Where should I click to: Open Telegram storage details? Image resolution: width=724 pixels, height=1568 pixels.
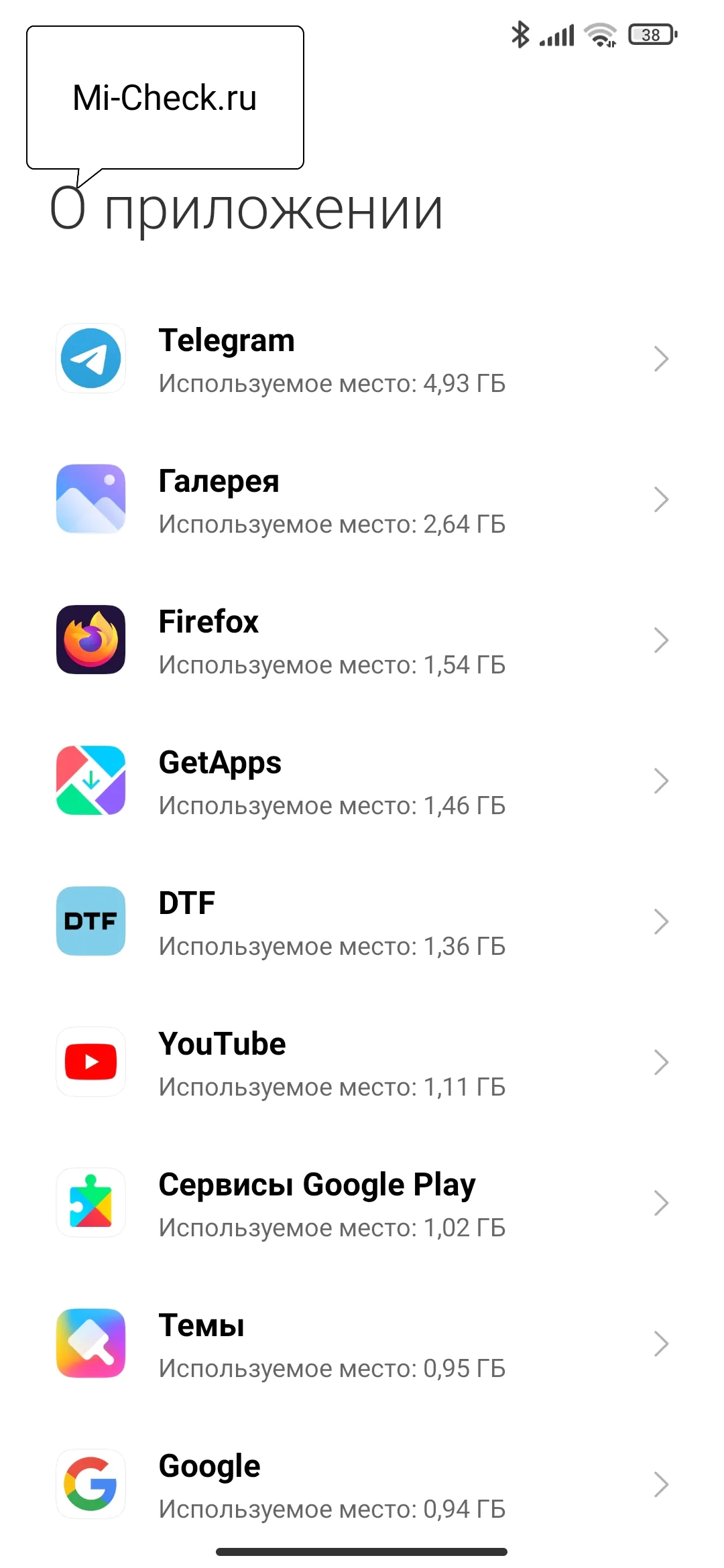(x=362, y=359)
